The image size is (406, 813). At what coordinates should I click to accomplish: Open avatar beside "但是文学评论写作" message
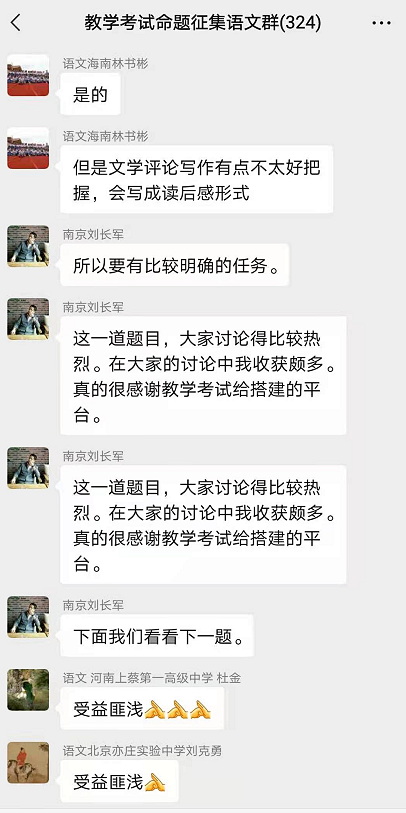click(28, 148)
